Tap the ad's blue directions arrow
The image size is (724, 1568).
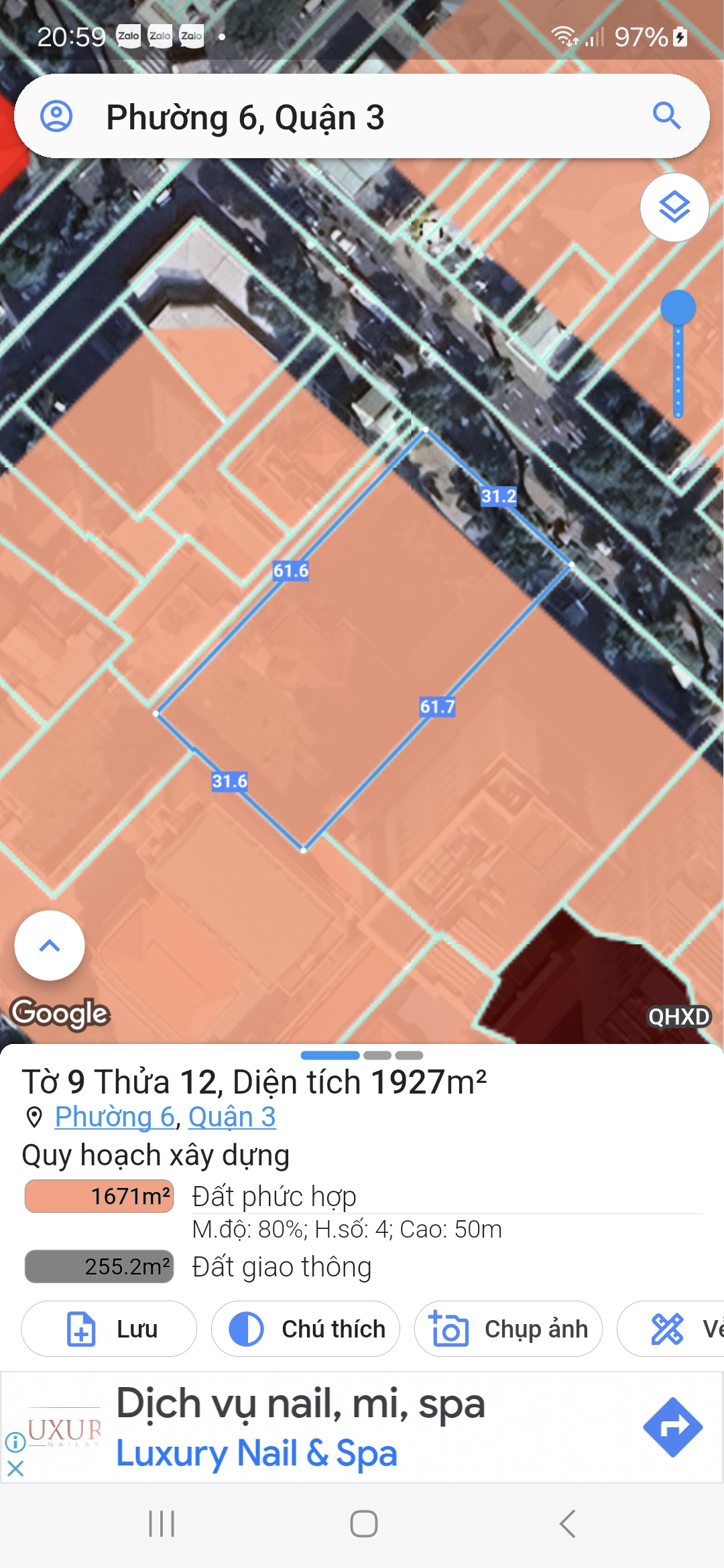tap(673, 1427)
